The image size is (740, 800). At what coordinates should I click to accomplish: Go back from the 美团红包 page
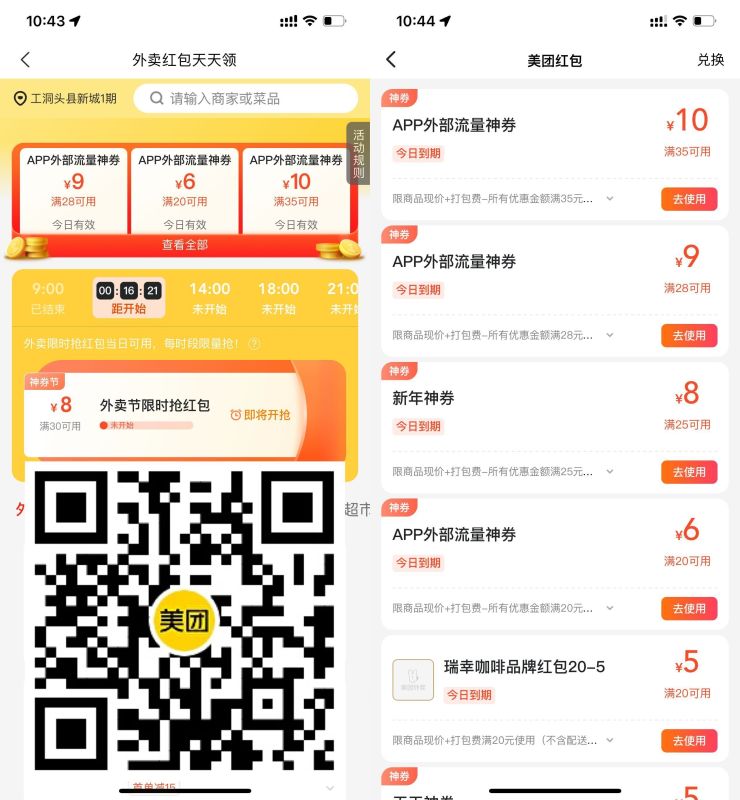coord(391,60)
